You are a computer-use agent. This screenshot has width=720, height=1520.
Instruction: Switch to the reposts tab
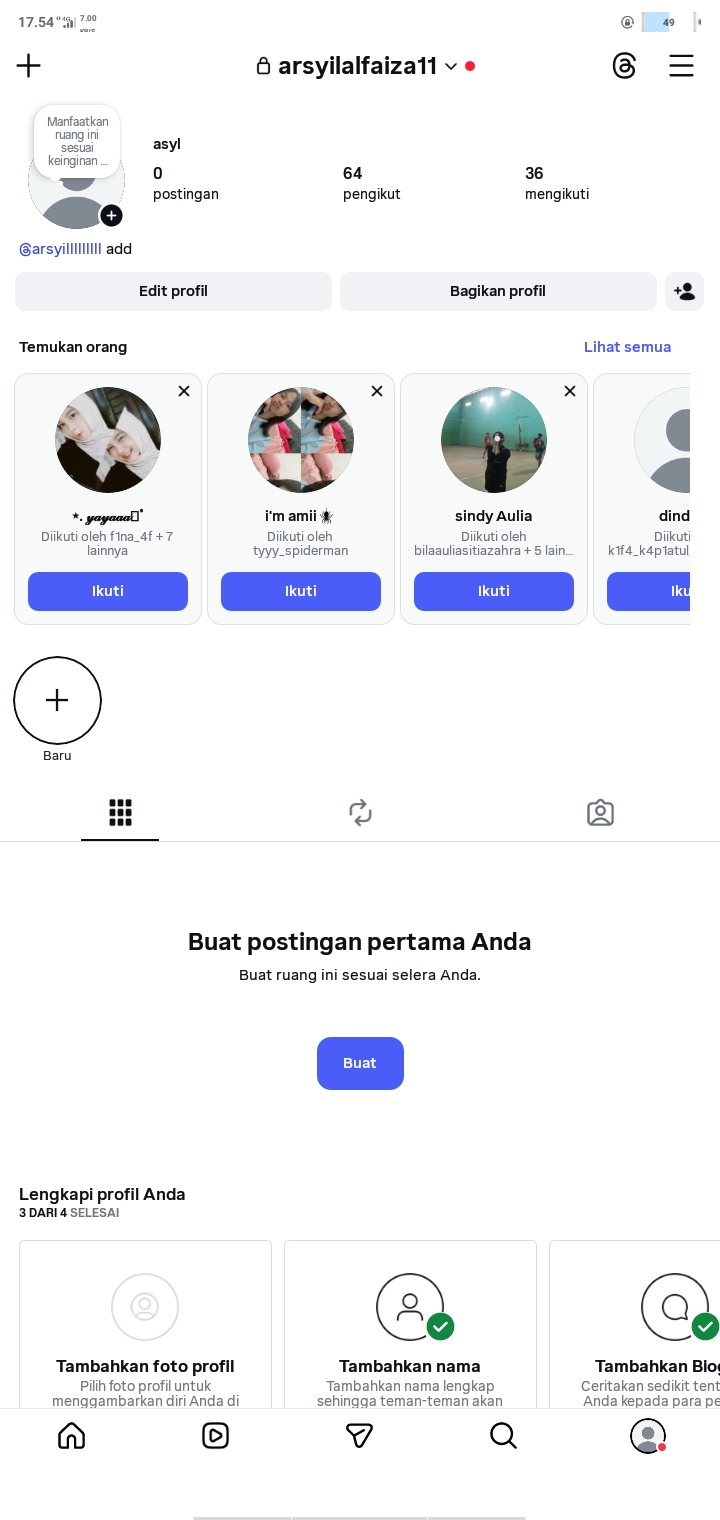tap(360, 812)
